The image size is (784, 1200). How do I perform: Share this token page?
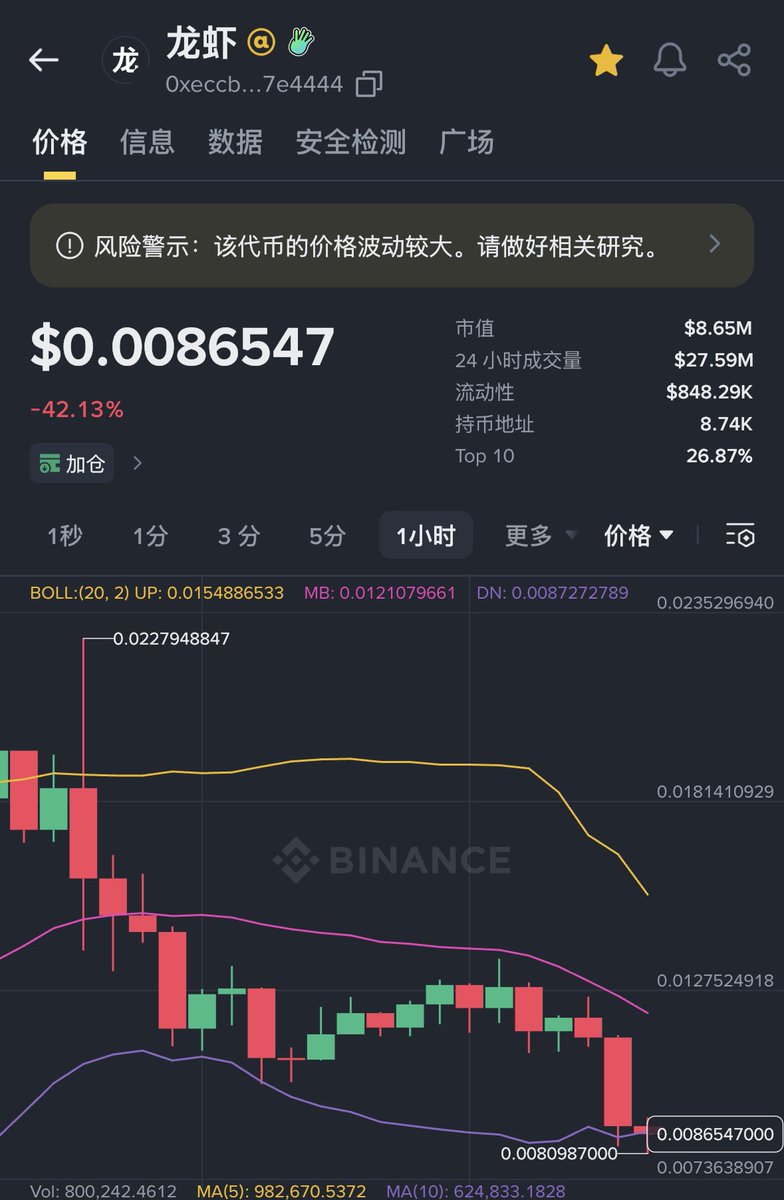click(734, 60)
